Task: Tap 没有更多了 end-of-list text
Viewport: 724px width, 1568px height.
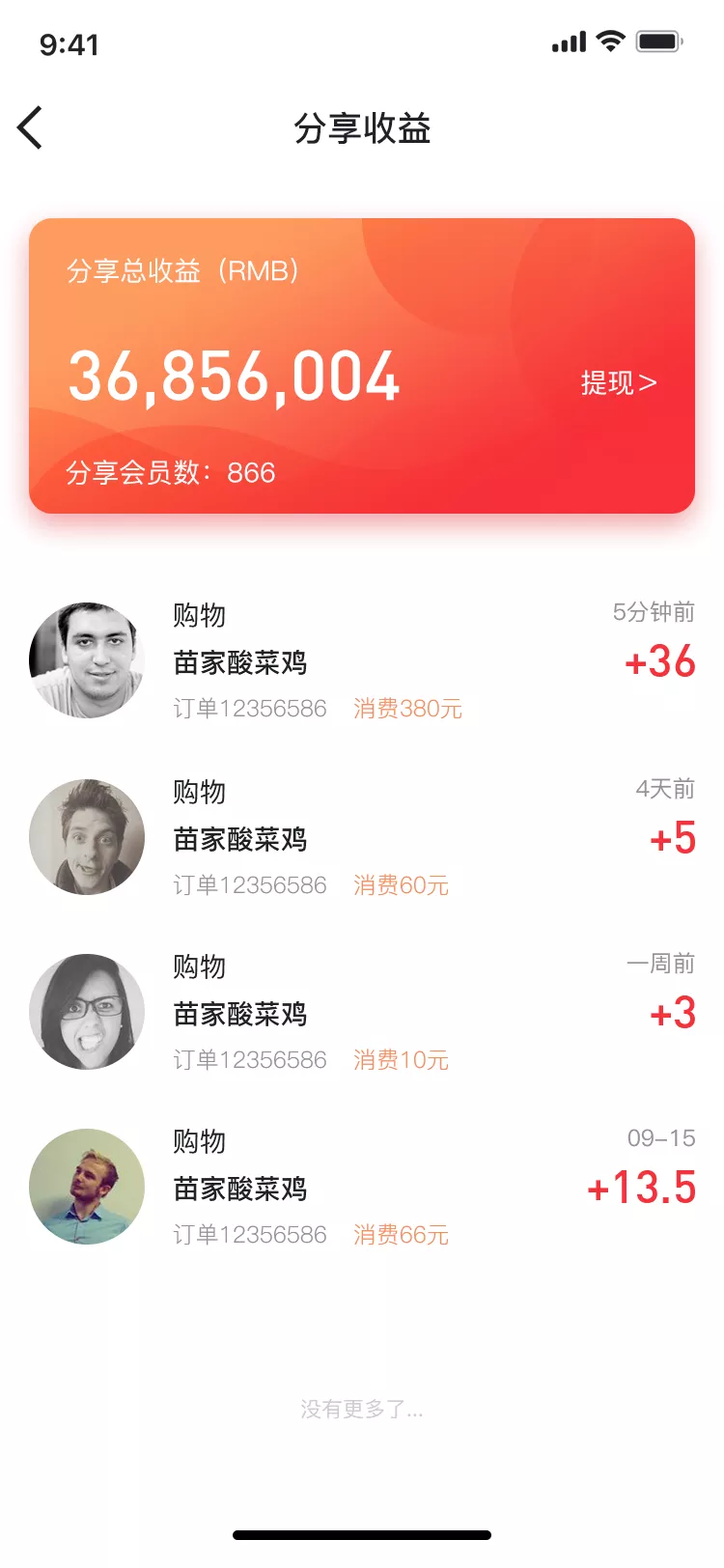Action: (x=362, y=1411)
